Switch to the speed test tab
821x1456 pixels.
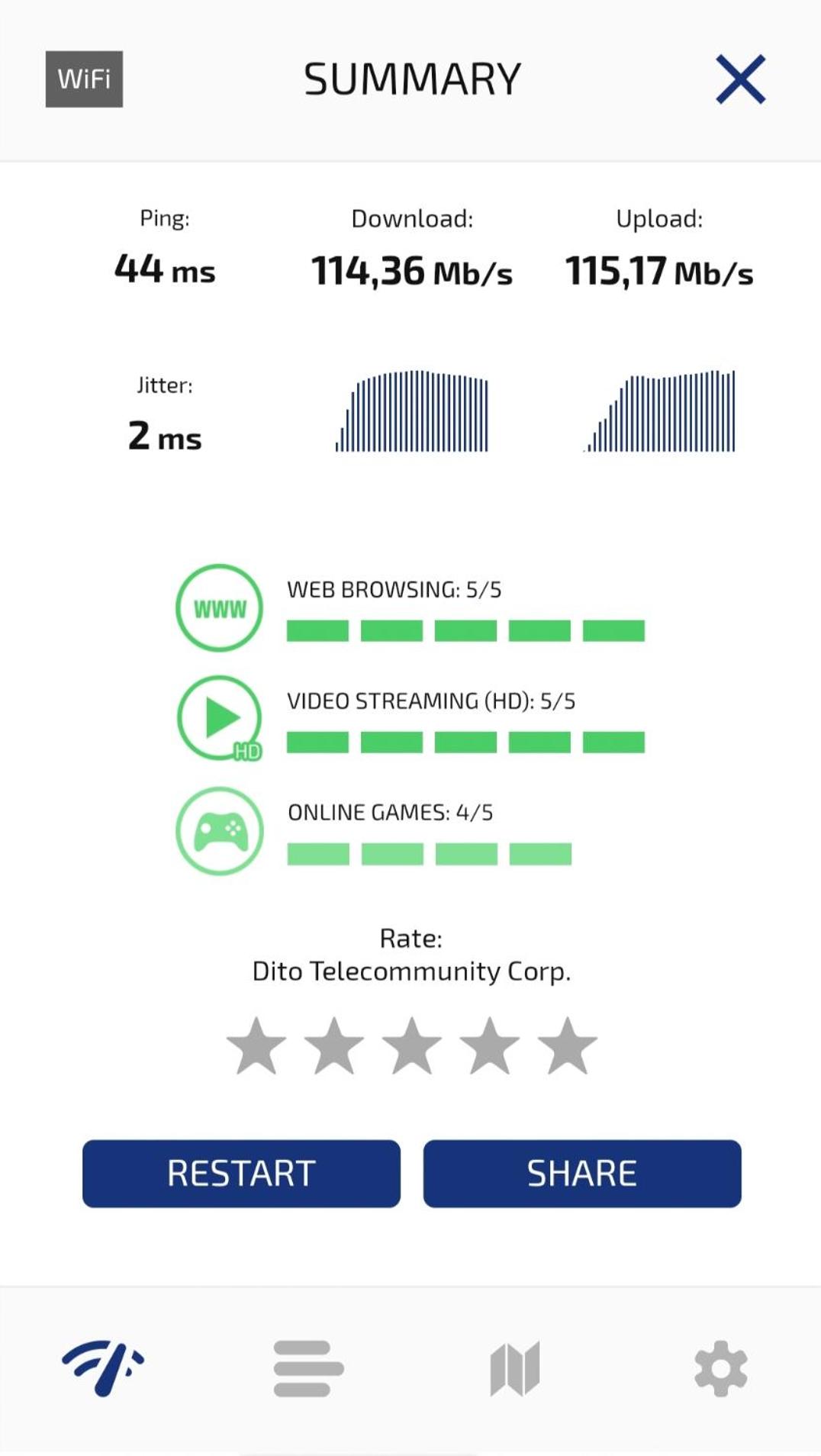tap(103, 1367)
